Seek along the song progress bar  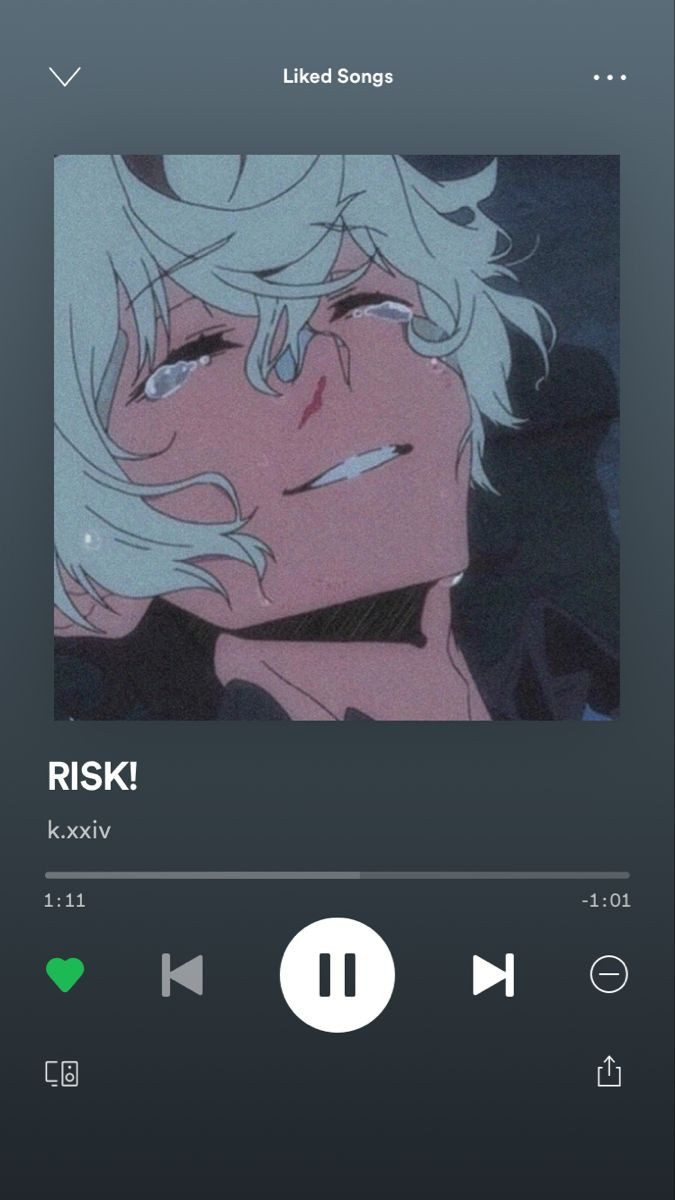click(x=337, y=875)
